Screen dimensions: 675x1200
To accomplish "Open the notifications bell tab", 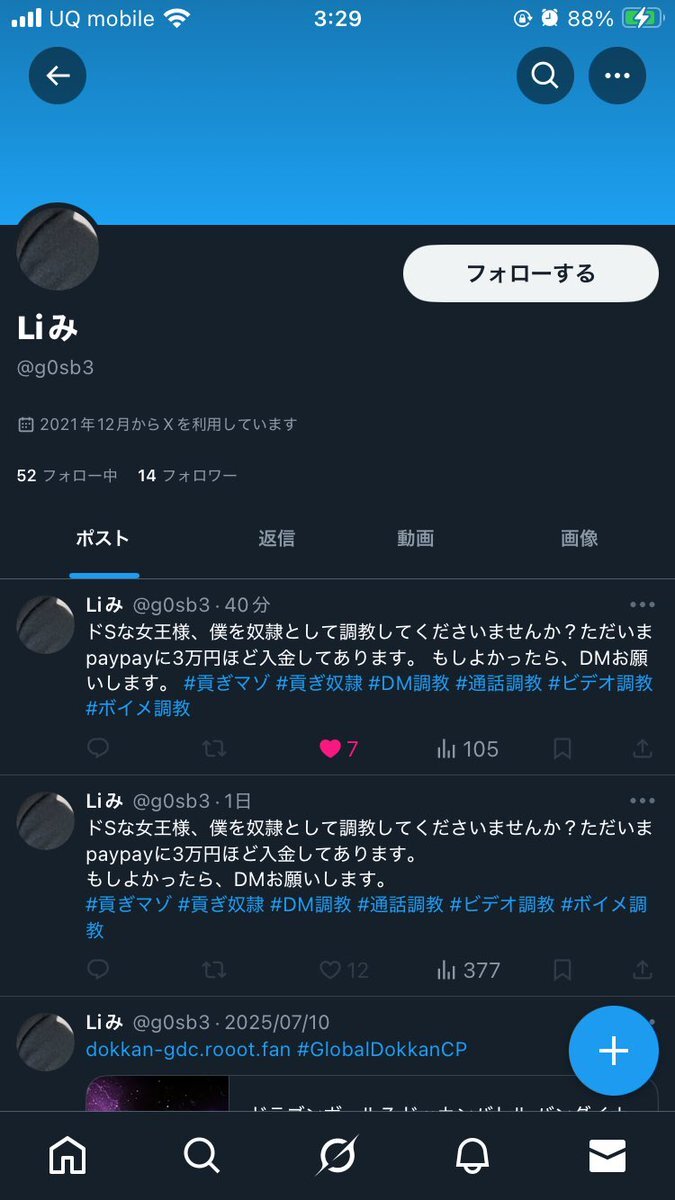I will [x=472, y=1156].
